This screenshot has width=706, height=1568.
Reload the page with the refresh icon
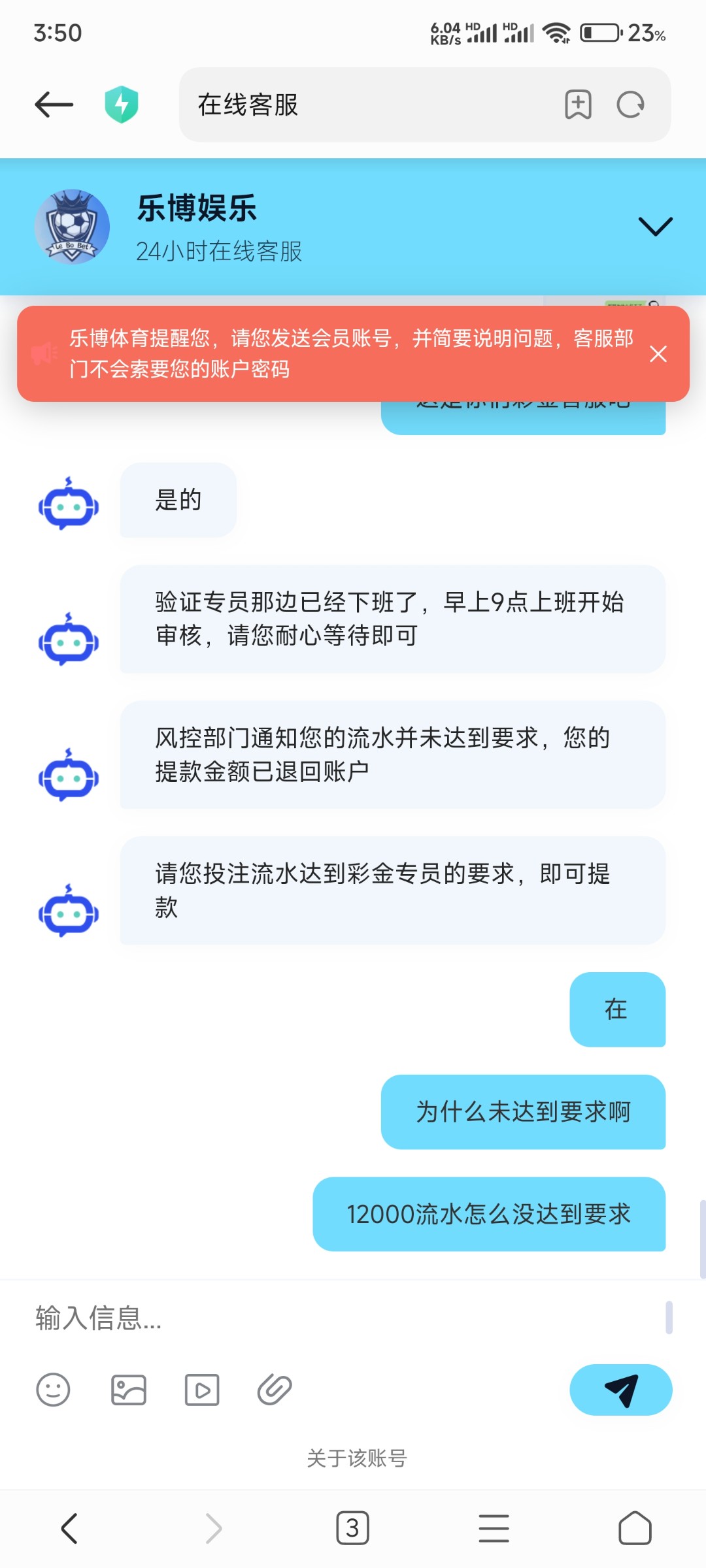(x=631, y=105)
